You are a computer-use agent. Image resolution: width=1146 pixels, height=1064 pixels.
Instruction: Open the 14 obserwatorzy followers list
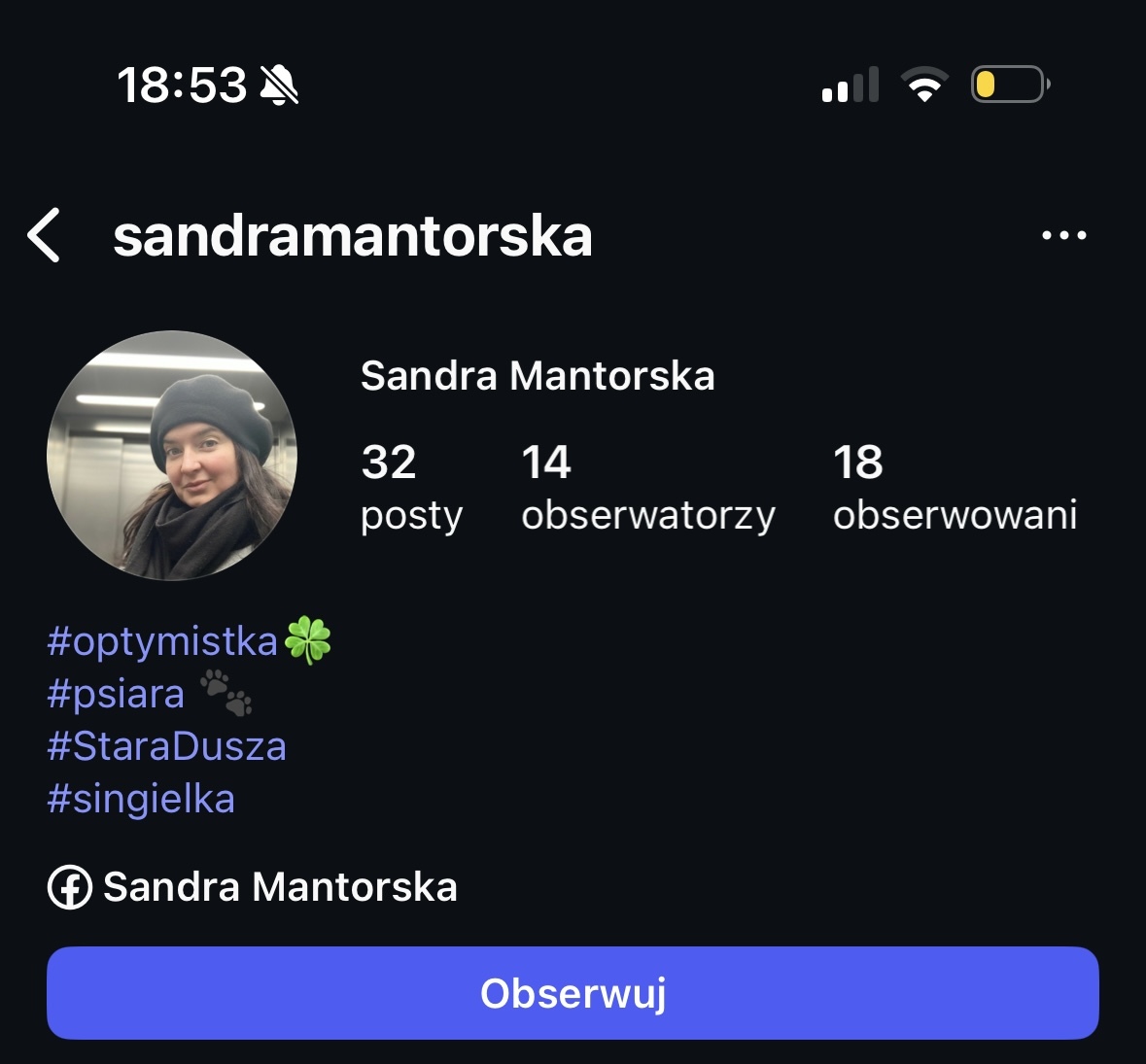point(647,487)
